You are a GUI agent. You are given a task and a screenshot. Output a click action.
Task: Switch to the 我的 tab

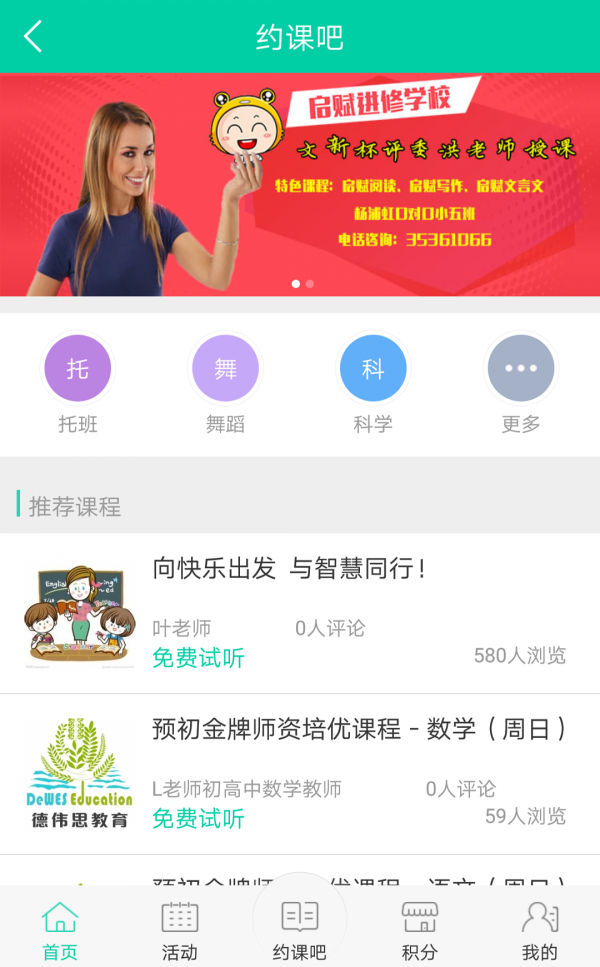pos(540,930)
